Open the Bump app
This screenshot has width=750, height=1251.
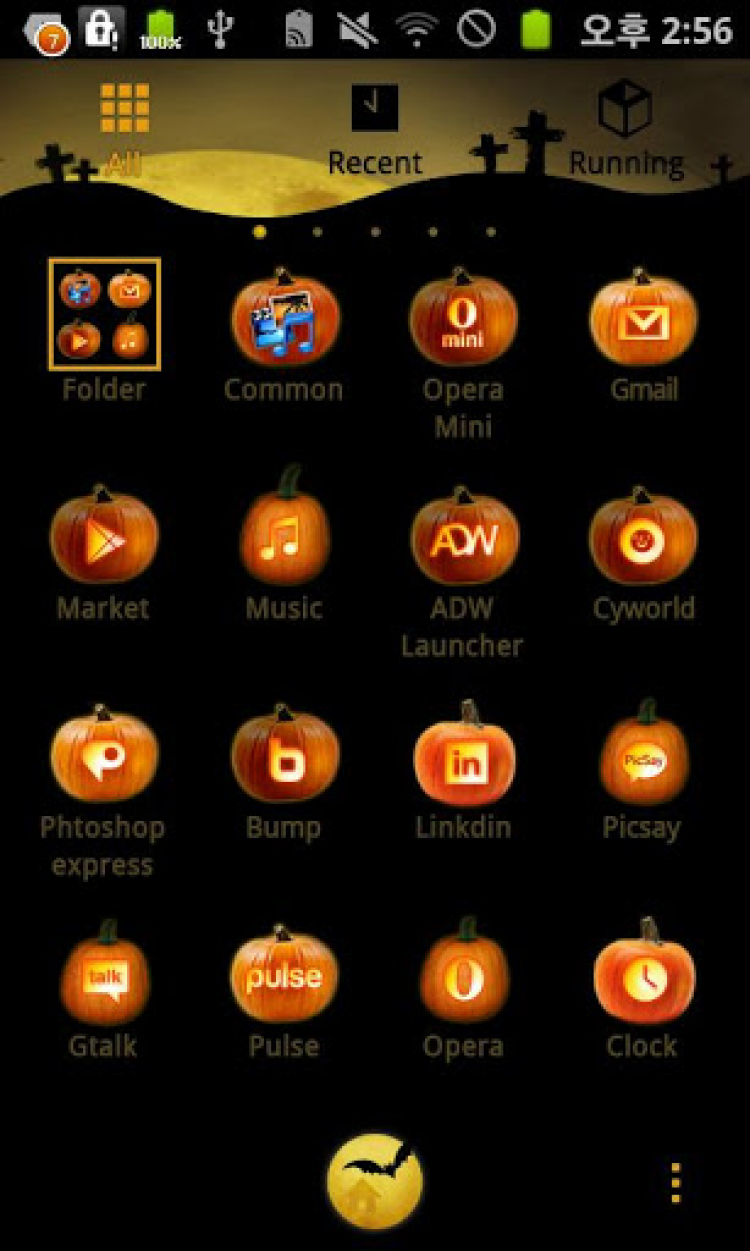[284, 757]
